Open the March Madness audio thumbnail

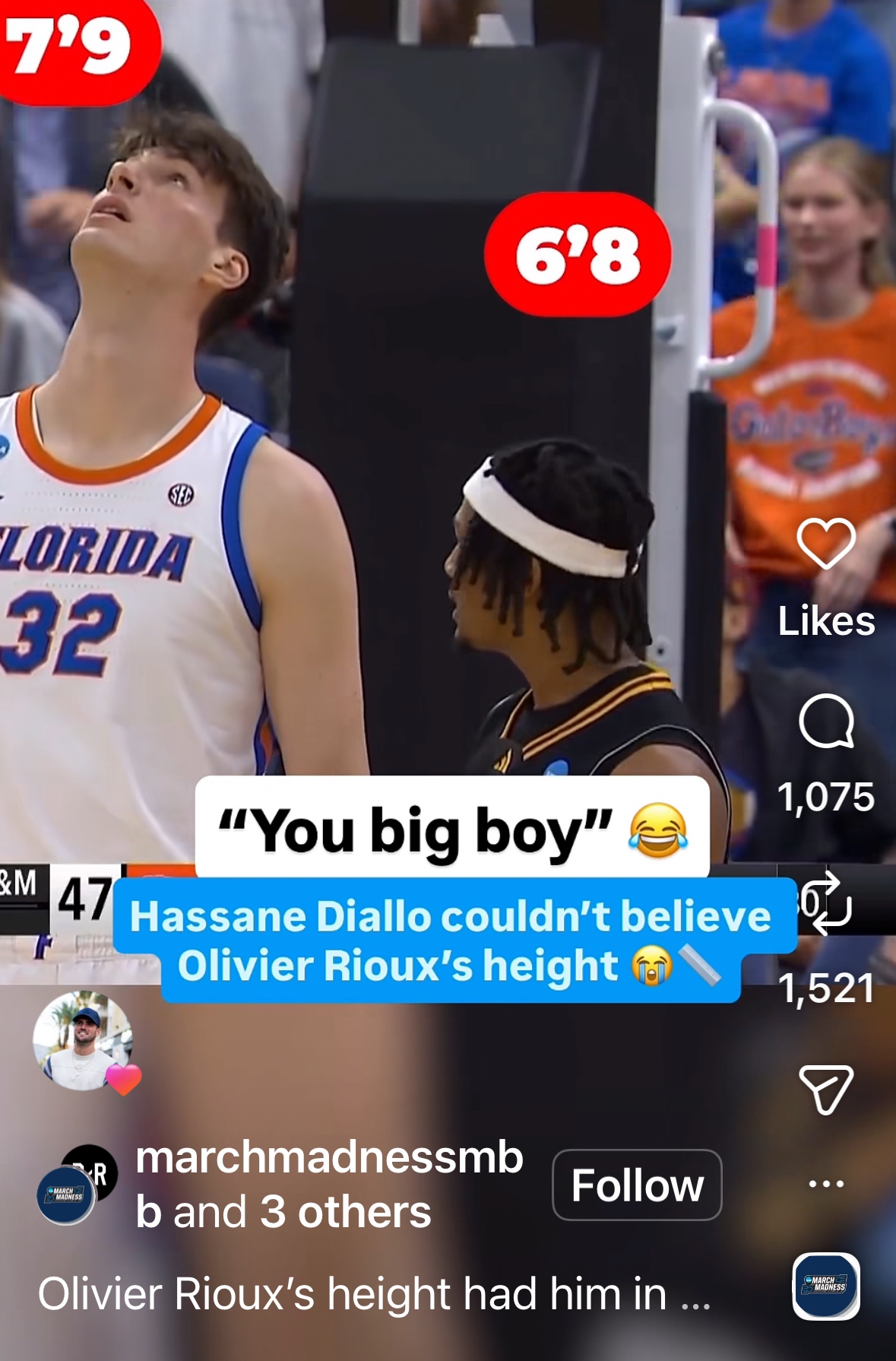825,1286
